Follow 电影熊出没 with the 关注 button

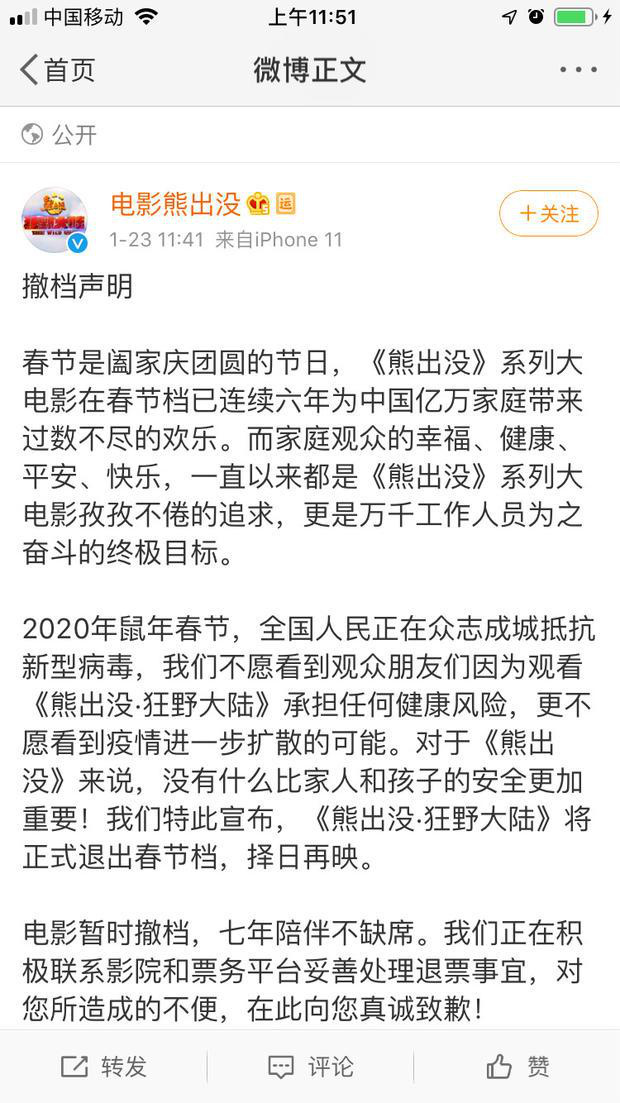[x=549, y=213]
